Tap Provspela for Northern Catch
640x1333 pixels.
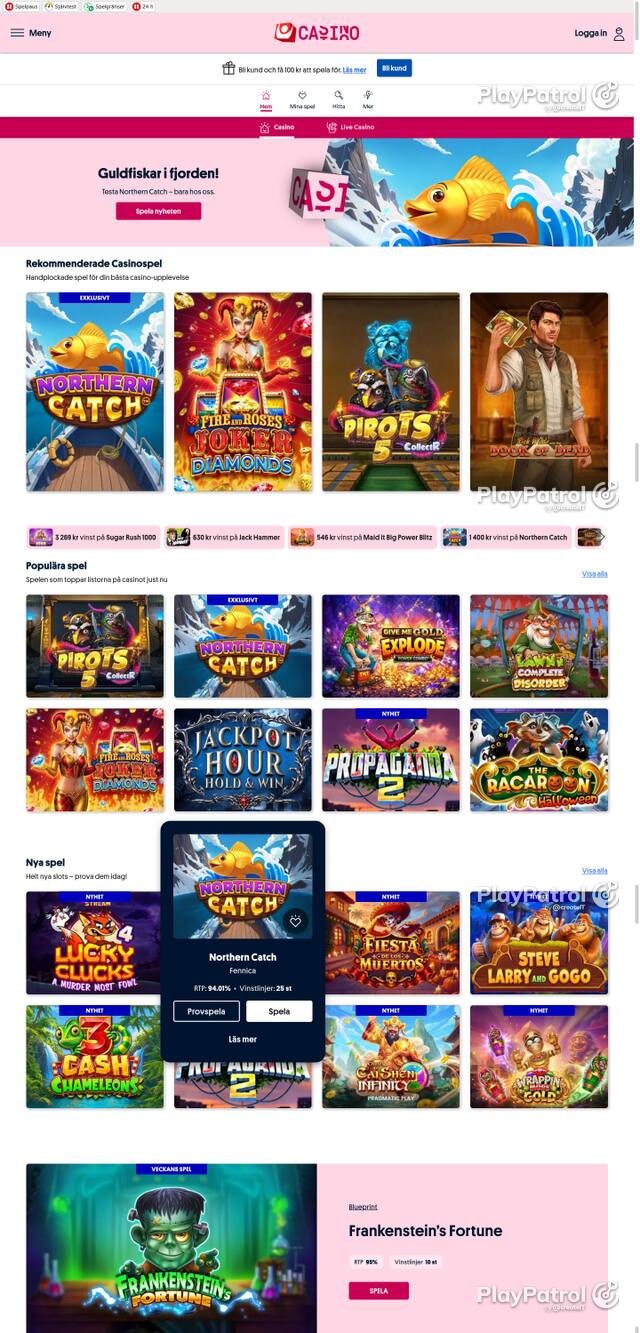click(x=206, y=1011)
